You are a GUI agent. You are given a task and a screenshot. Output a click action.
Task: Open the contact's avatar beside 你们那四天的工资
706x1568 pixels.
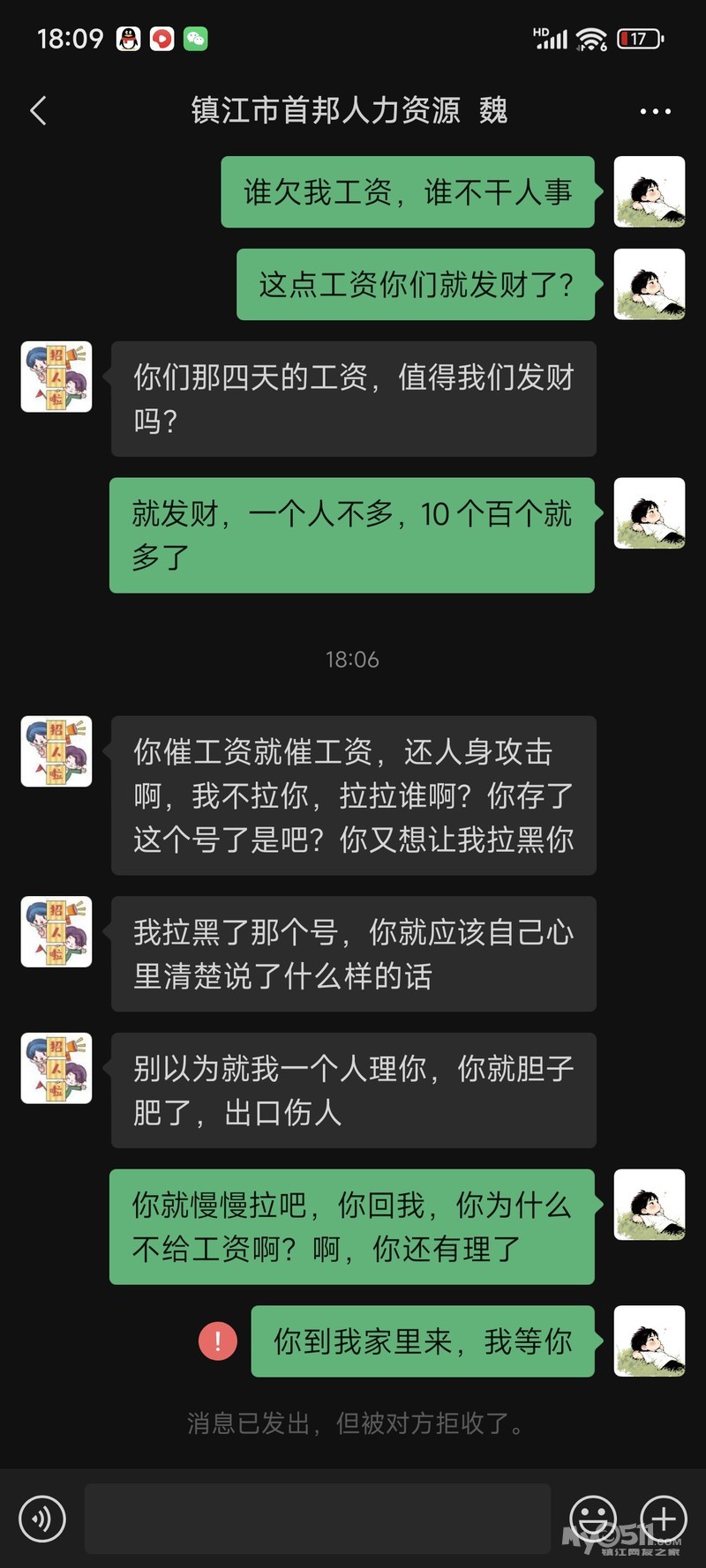pyautogui.click(x=56, y=377)
